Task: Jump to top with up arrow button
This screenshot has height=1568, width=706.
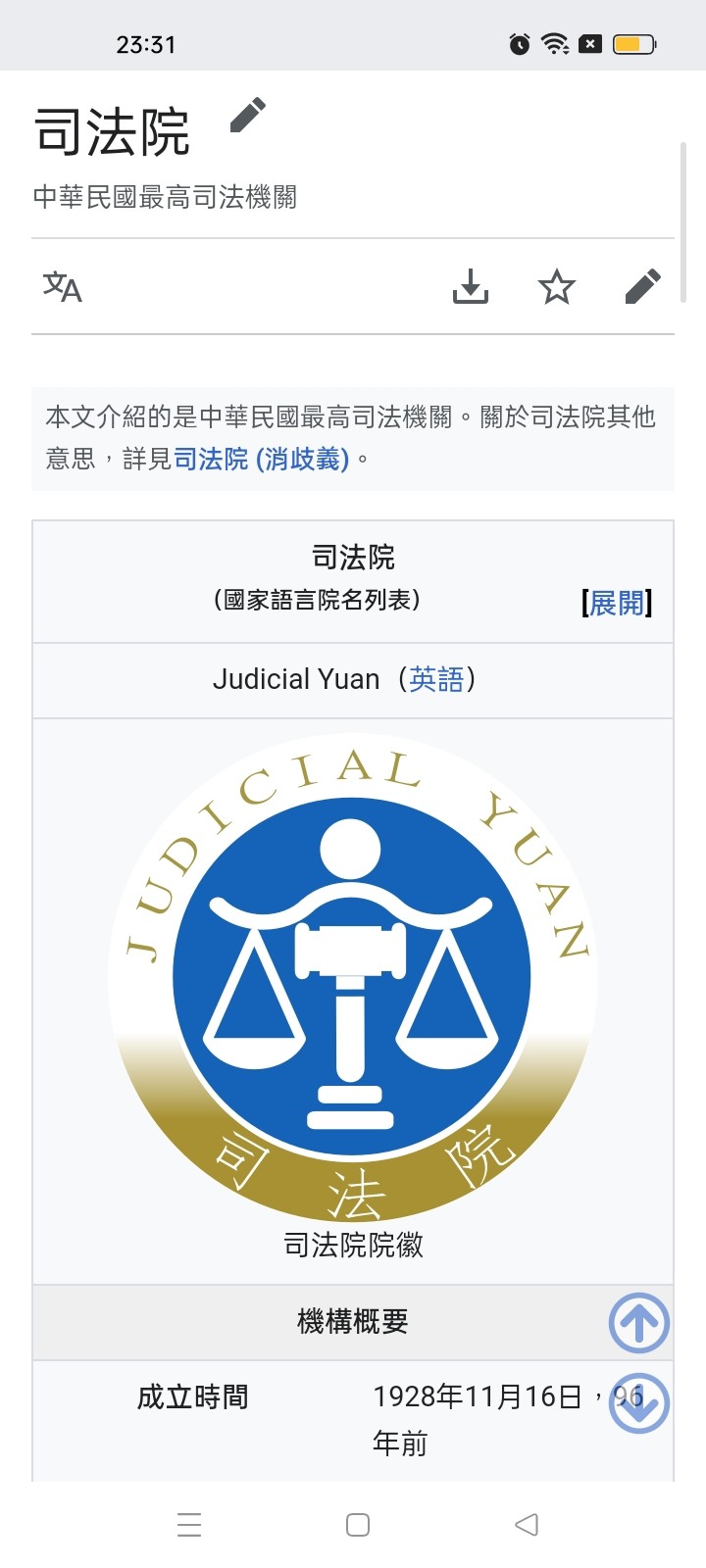Action: click(x=639, y=1323)
